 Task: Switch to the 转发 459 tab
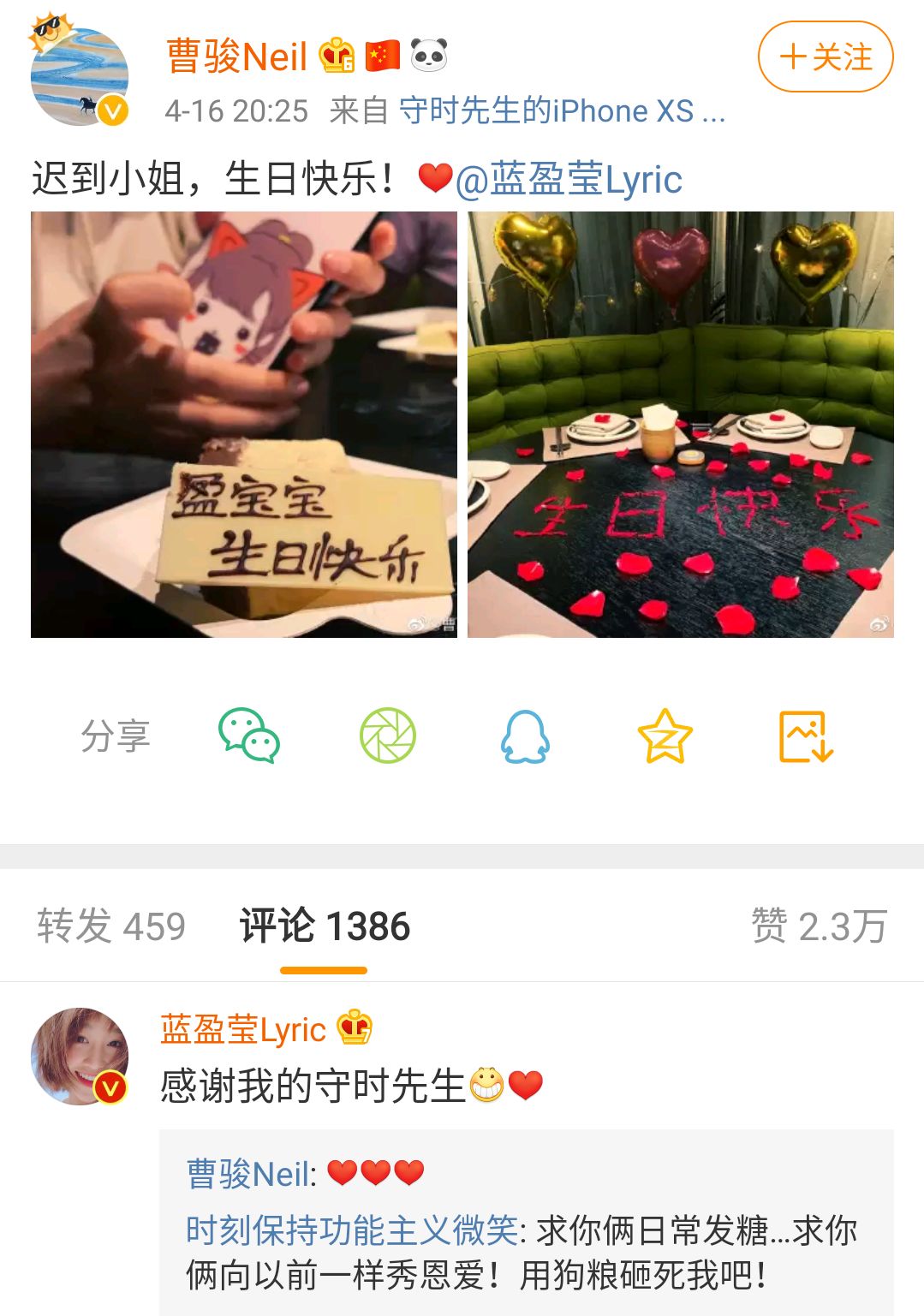(x=111, y=926)
